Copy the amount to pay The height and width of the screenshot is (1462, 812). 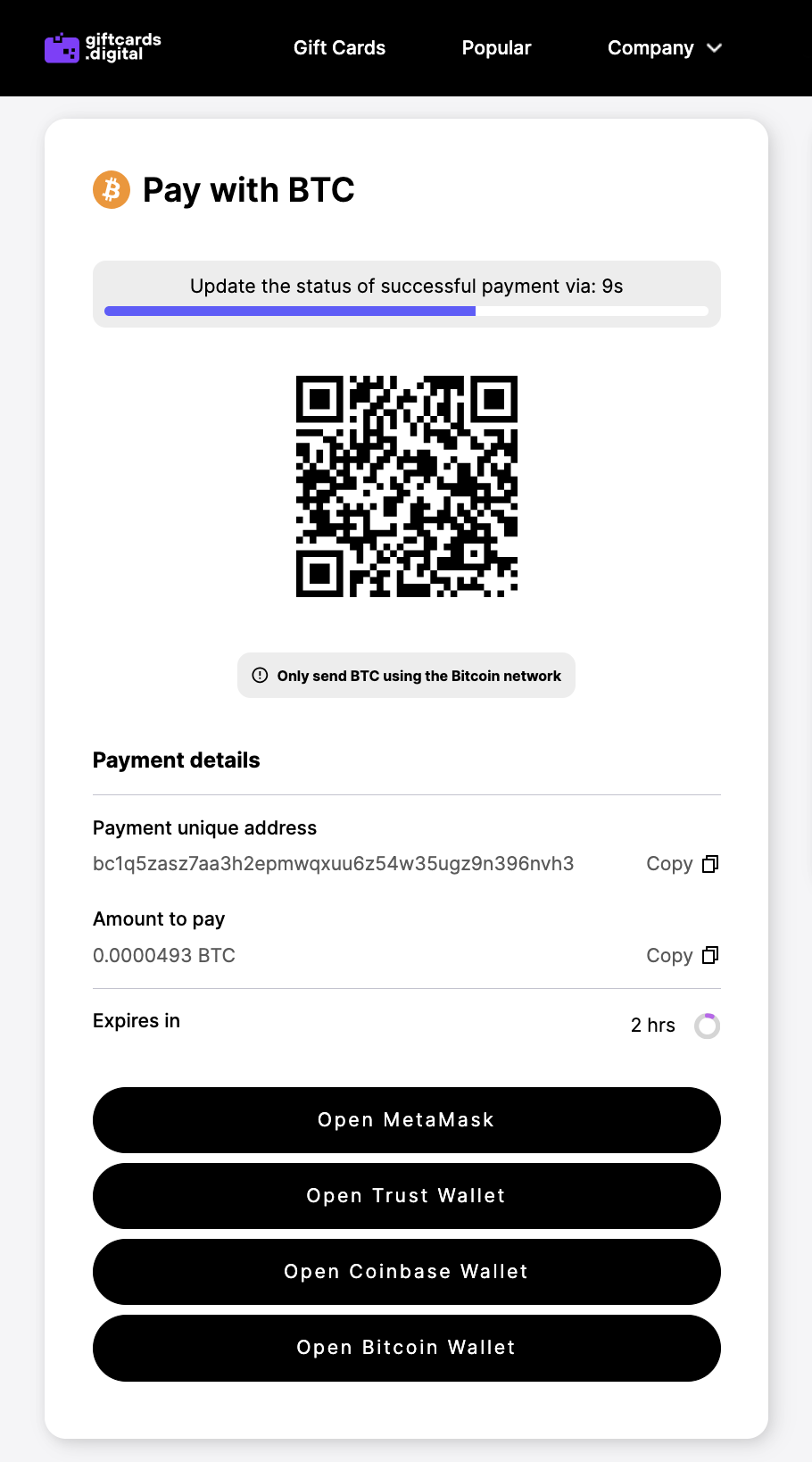(682, 956)
